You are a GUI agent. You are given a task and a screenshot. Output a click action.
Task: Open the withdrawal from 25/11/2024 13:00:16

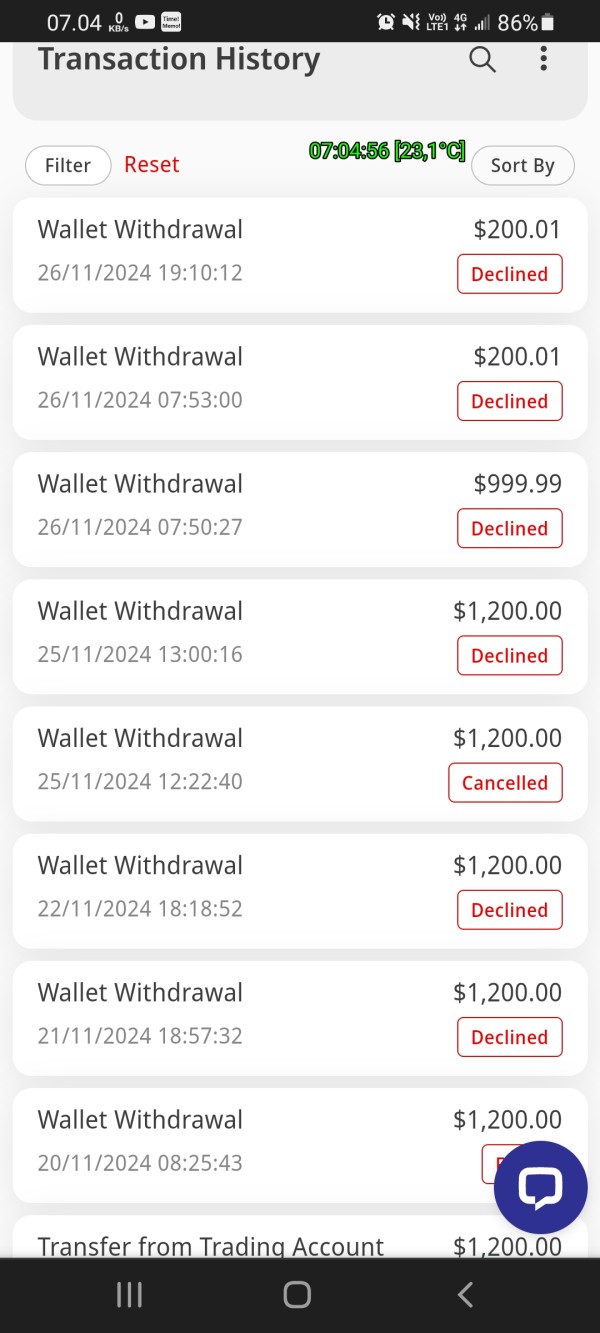pos(300,635)
